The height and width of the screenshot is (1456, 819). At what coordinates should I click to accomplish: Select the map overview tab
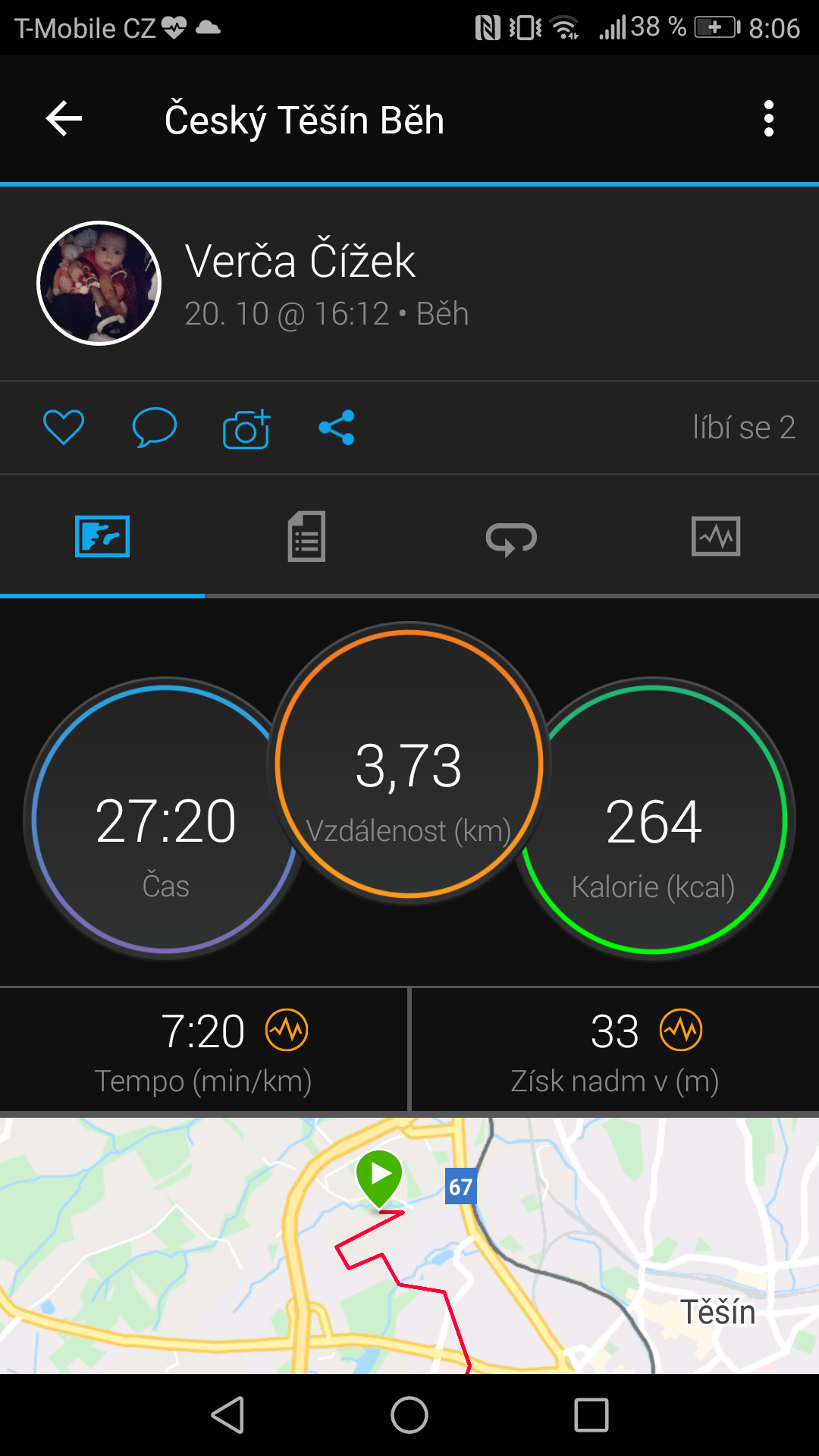click(102, 536)
